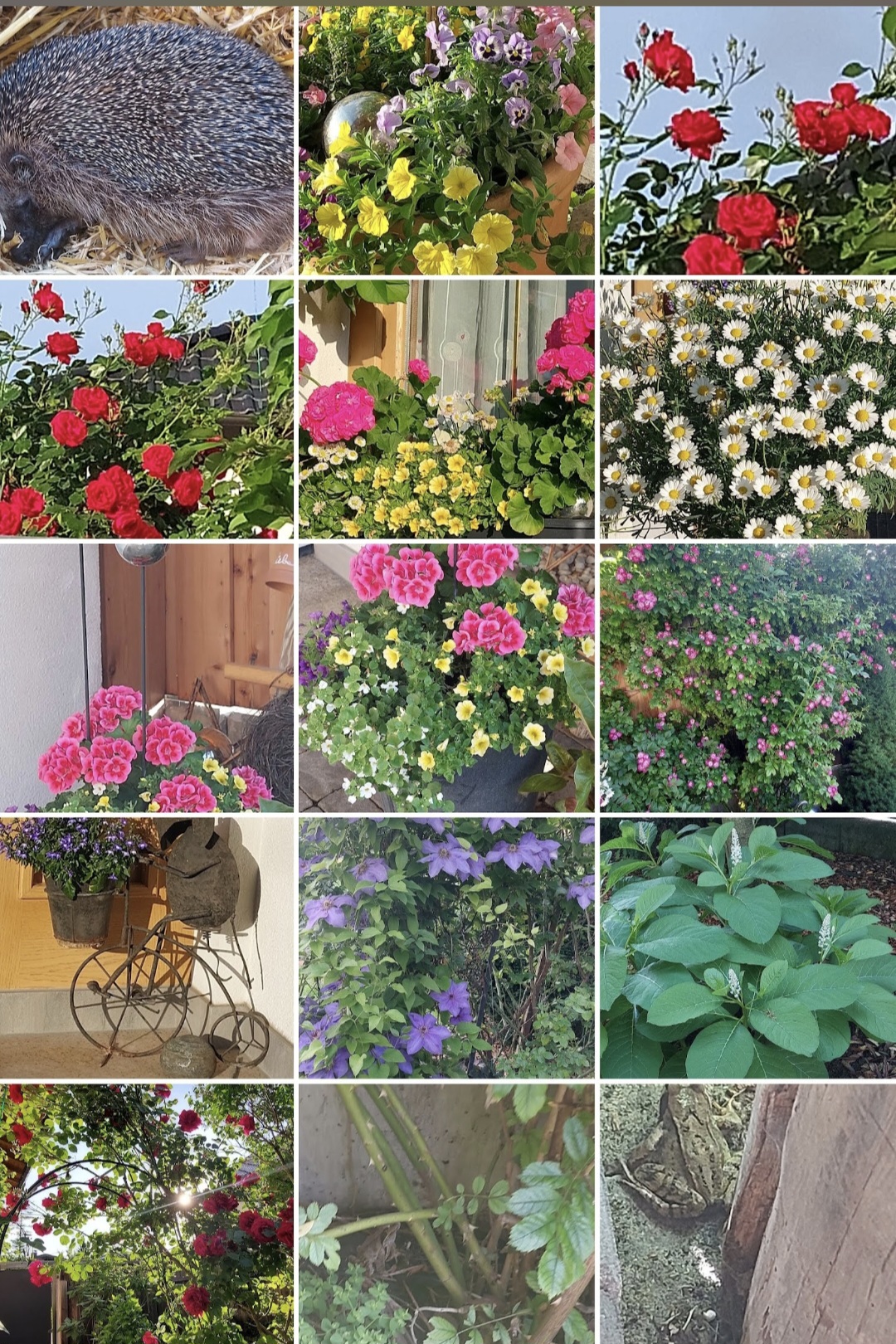The image size is (896, 1344).
Task: Open the pink geraniums by wooden door photo
Action: (x=147, y=677)
